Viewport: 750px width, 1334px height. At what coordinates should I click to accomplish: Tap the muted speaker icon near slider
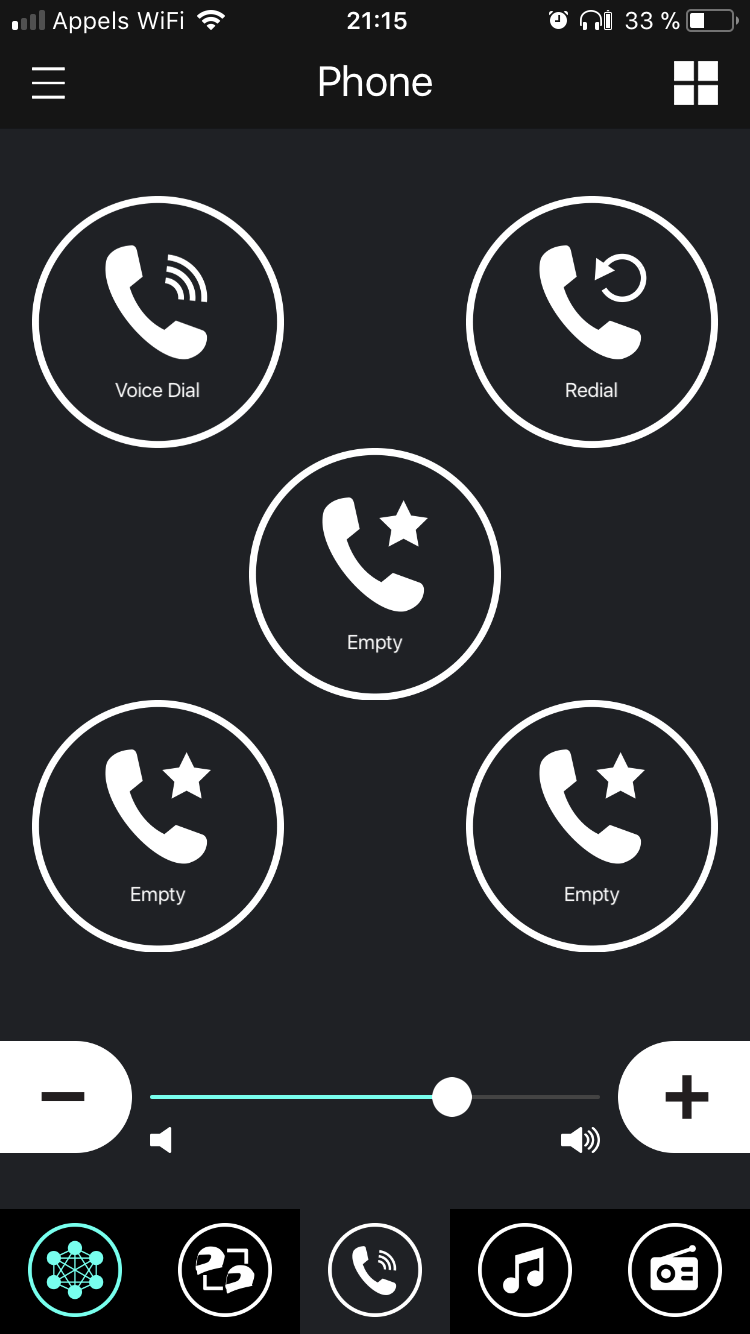[161, 1139]
